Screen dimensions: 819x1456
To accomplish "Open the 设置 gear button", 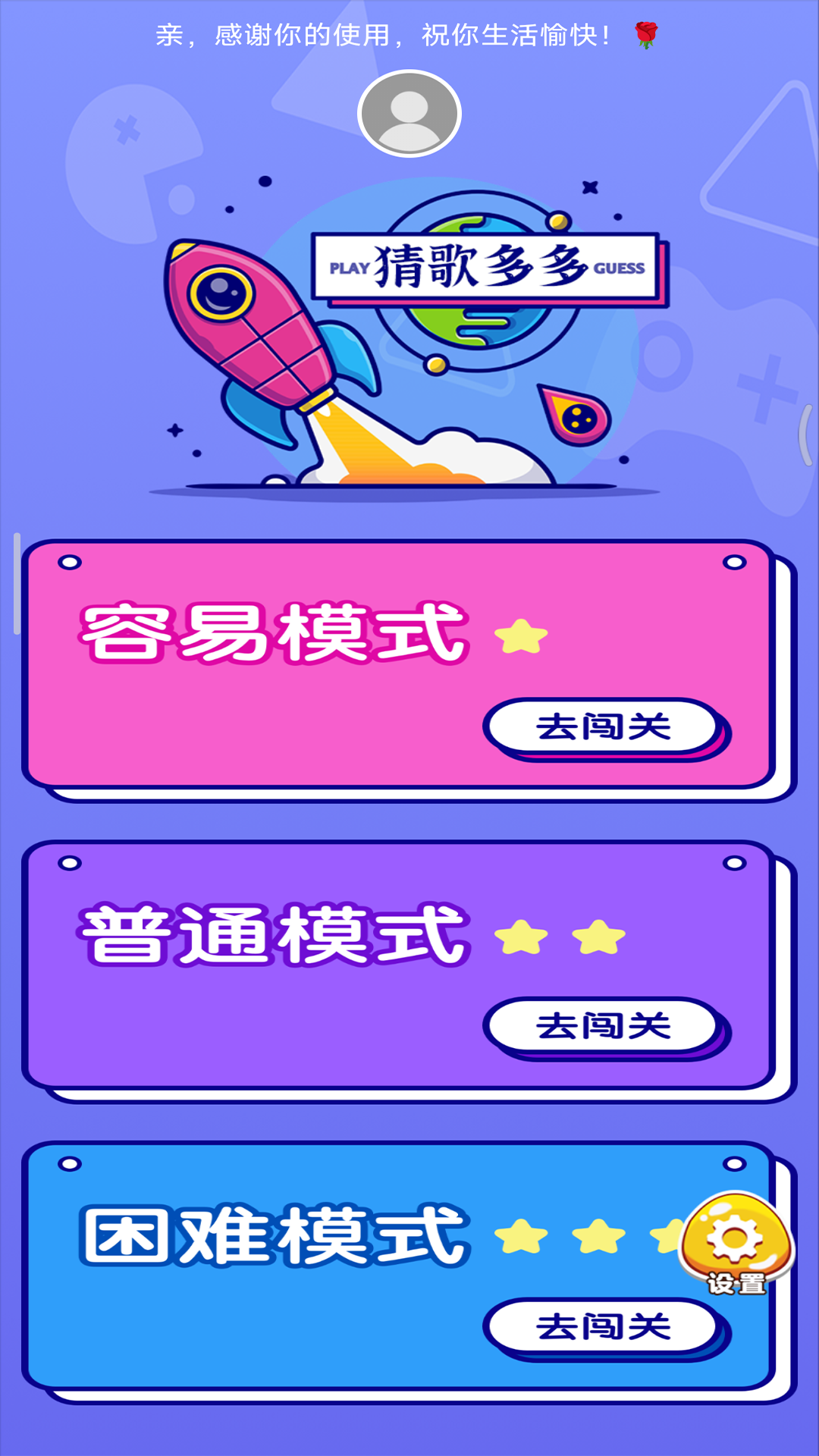I will pos(736,1244).
